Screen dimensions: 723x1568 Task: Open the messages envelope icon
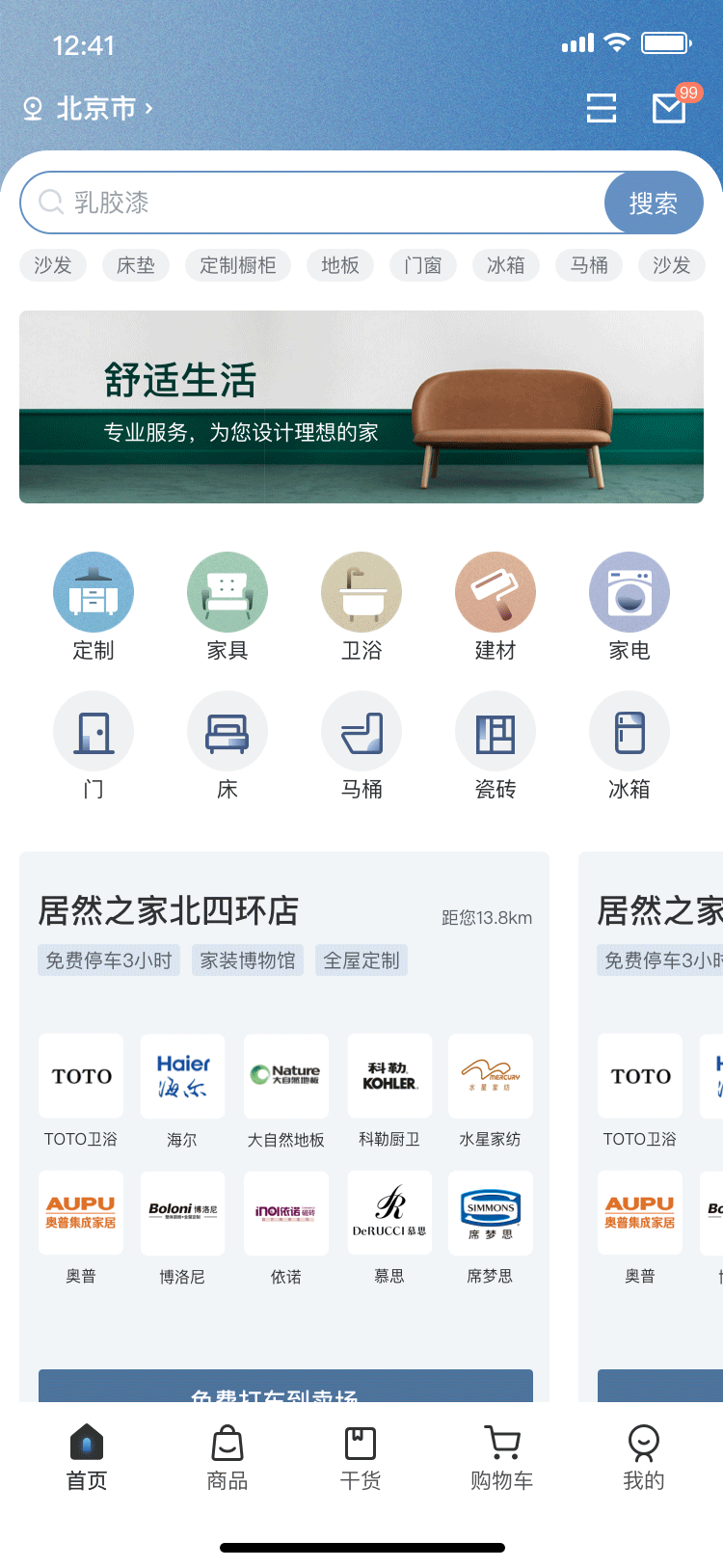tap(669, 108)
